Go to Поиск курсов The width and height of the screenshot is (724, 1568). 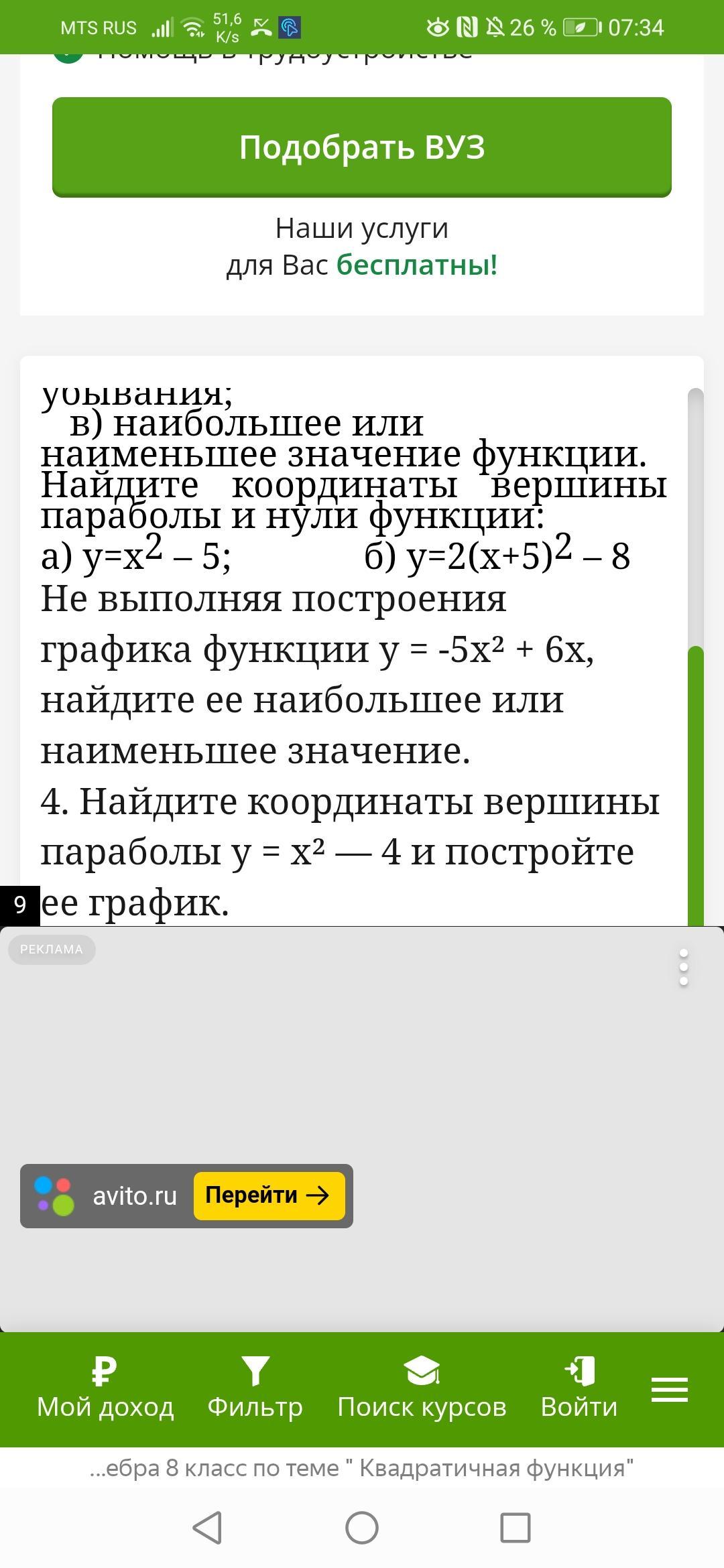[422, 1389]
